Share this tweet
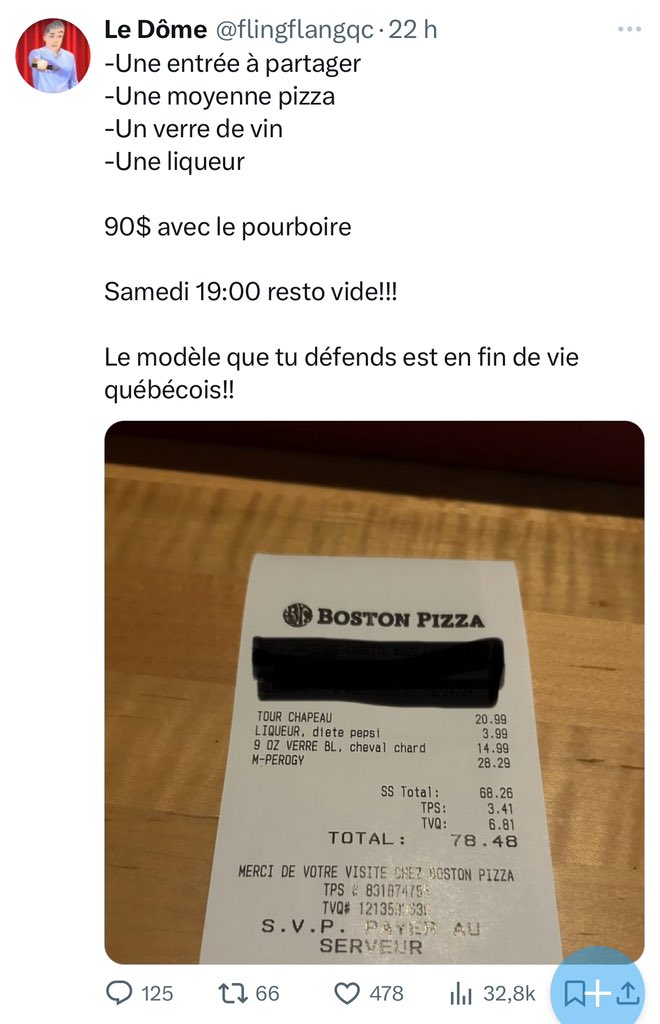The image size is (660, 1024). tap(628, 993)
